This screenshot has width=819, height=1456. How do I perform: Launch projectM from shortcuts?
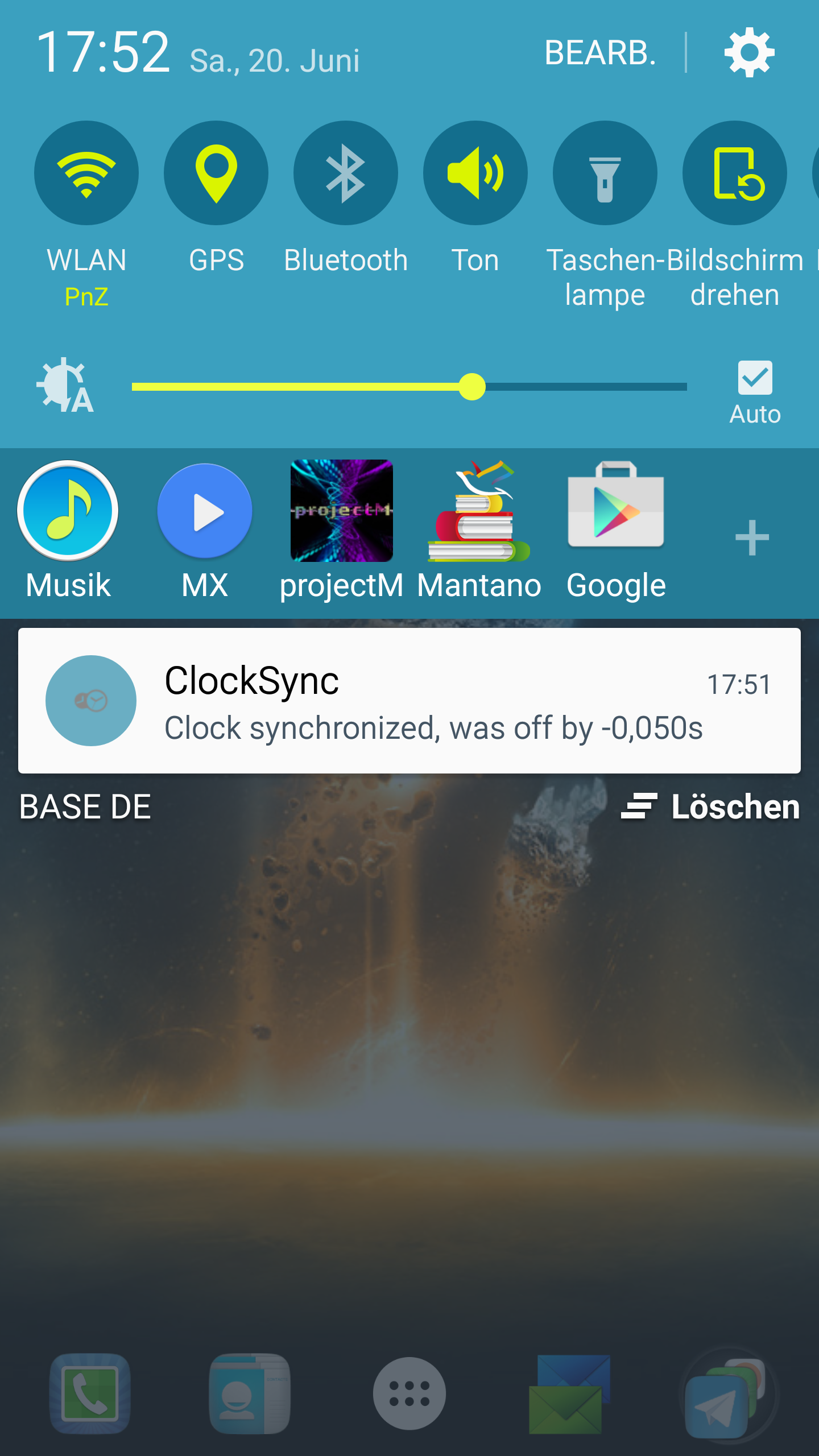click(342, 530)
